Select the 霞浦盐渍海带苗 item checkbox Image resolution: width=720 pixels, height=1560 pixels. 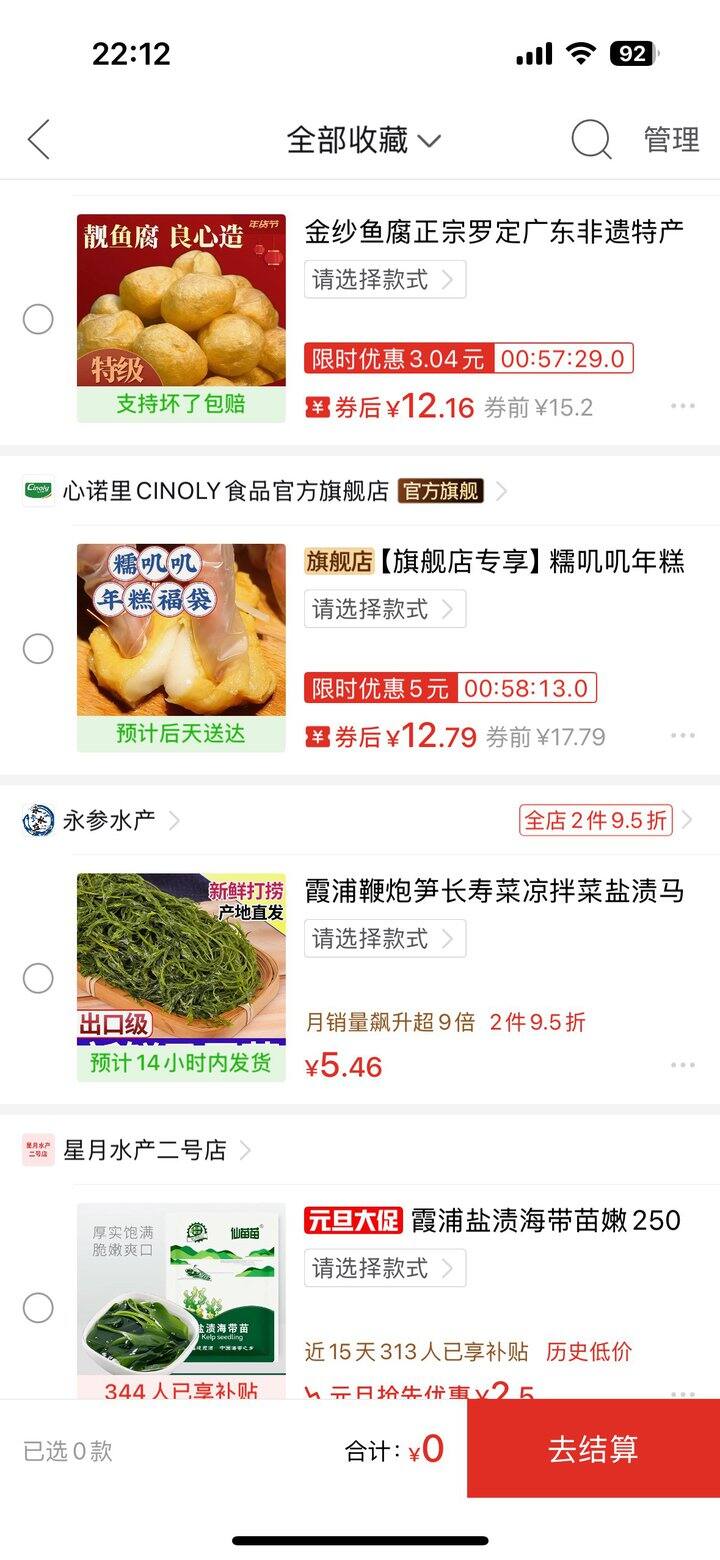pyautogui.click(x=38, y=1308)
